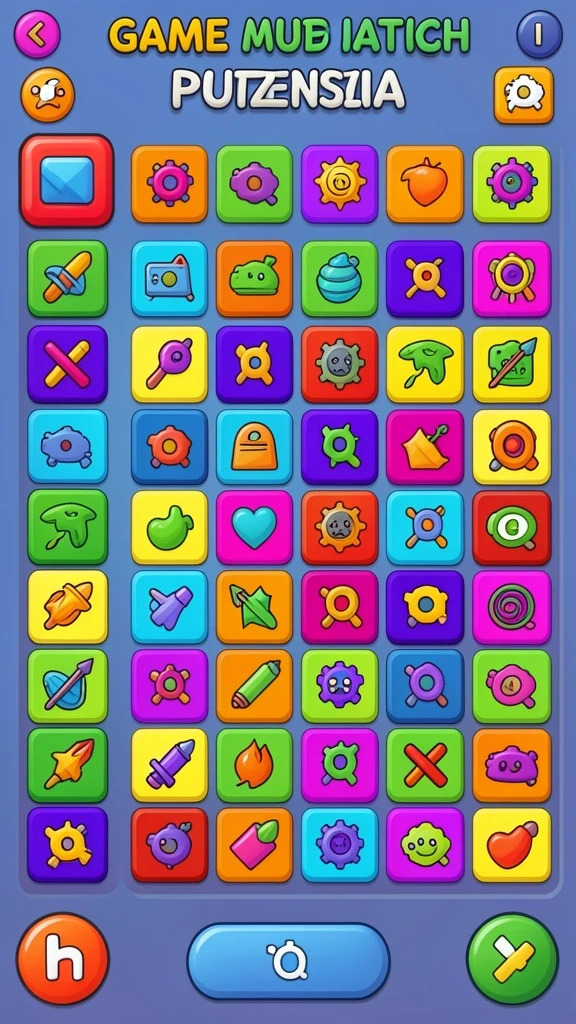The image size is (576, 1024).
Task: Tap the red tile with green eye
Action: coord(512,528)
